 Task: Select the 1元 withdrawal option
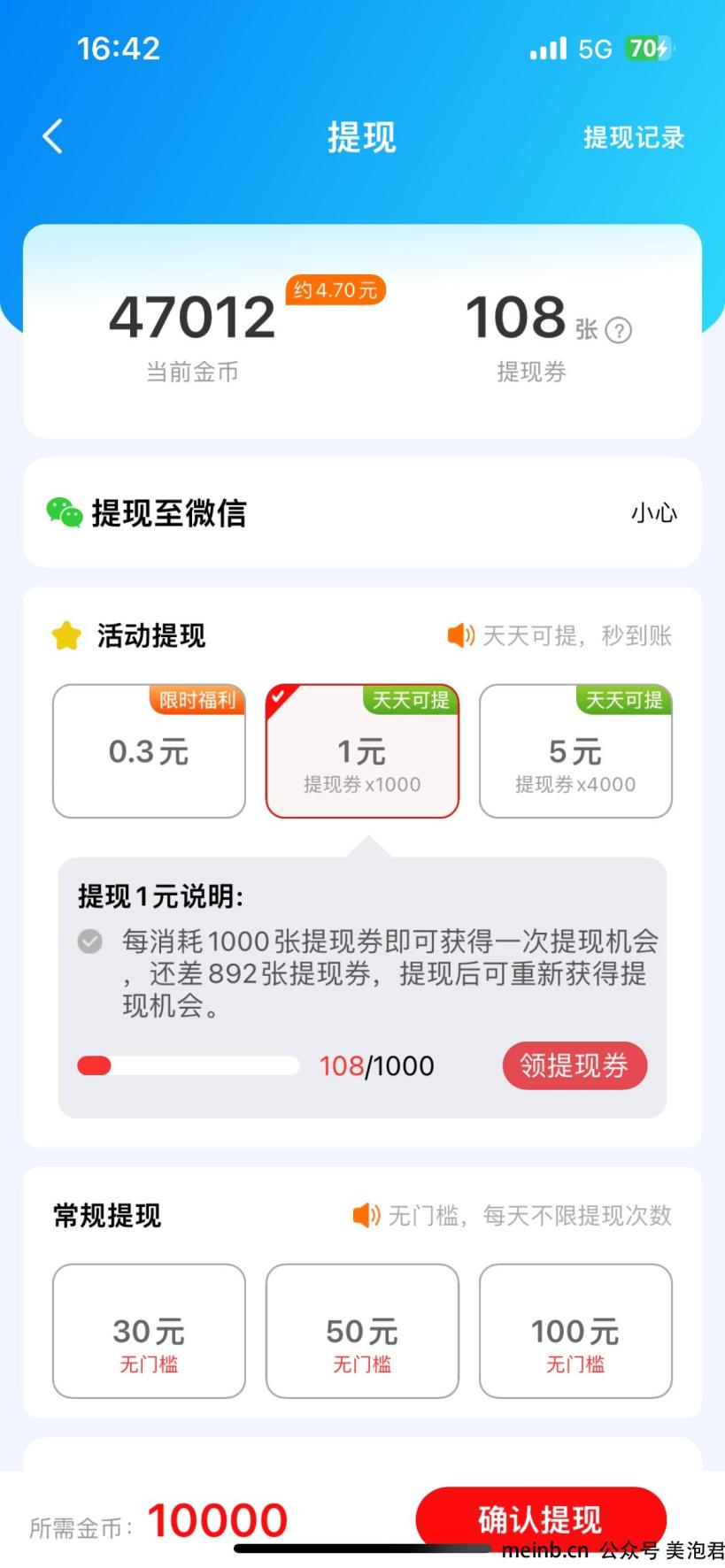(x=362, y=751)
